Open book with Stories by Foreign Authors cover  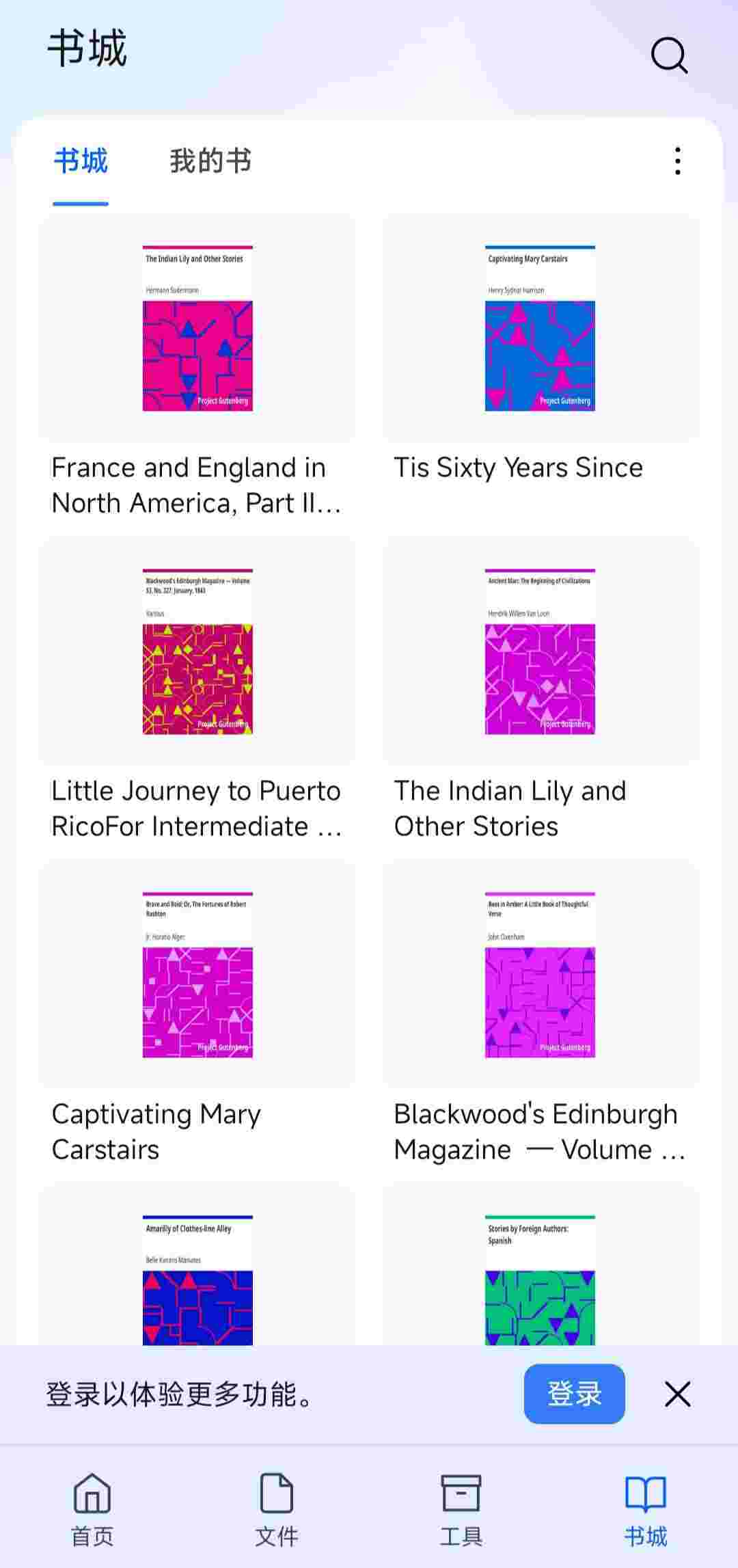pos(540,1278)
